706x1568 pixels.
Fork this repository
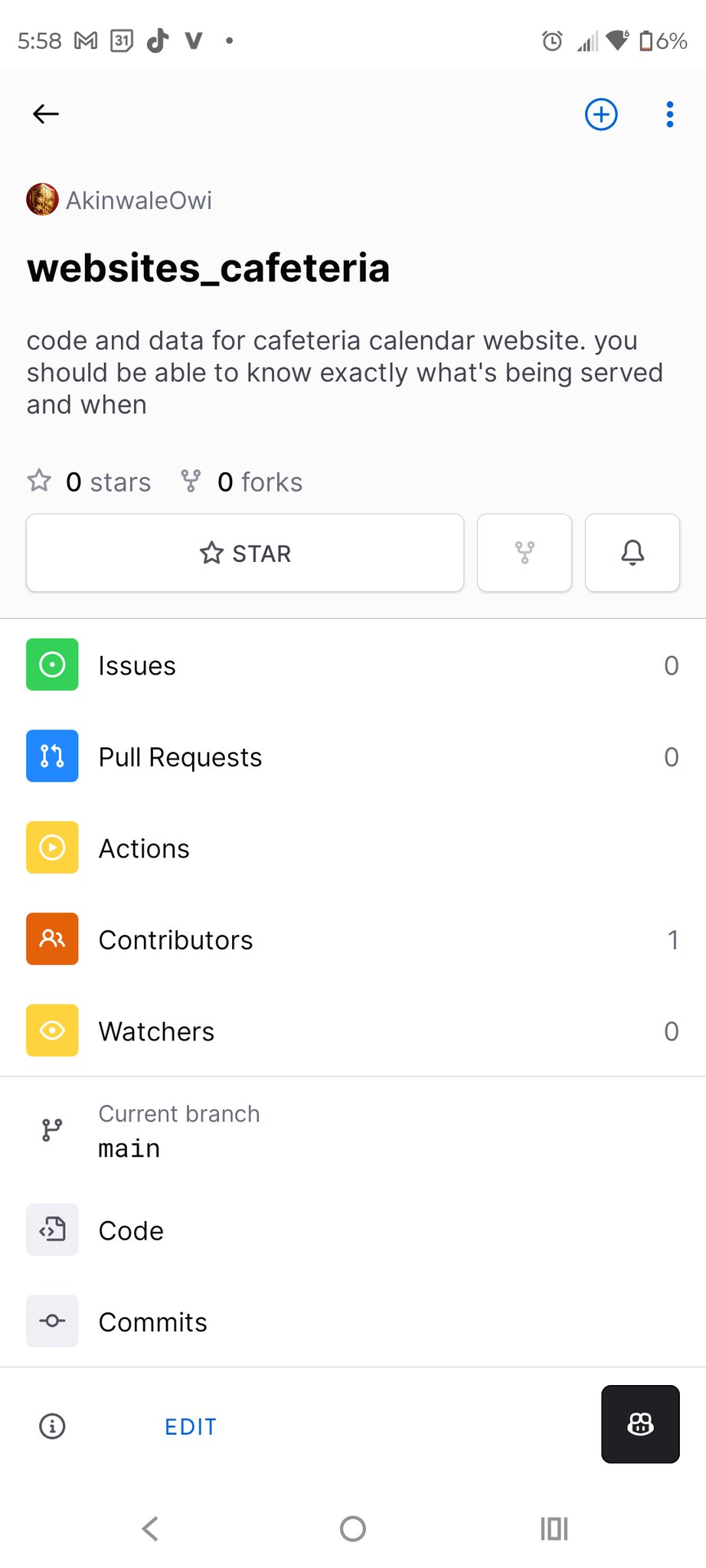click(525, 553)
